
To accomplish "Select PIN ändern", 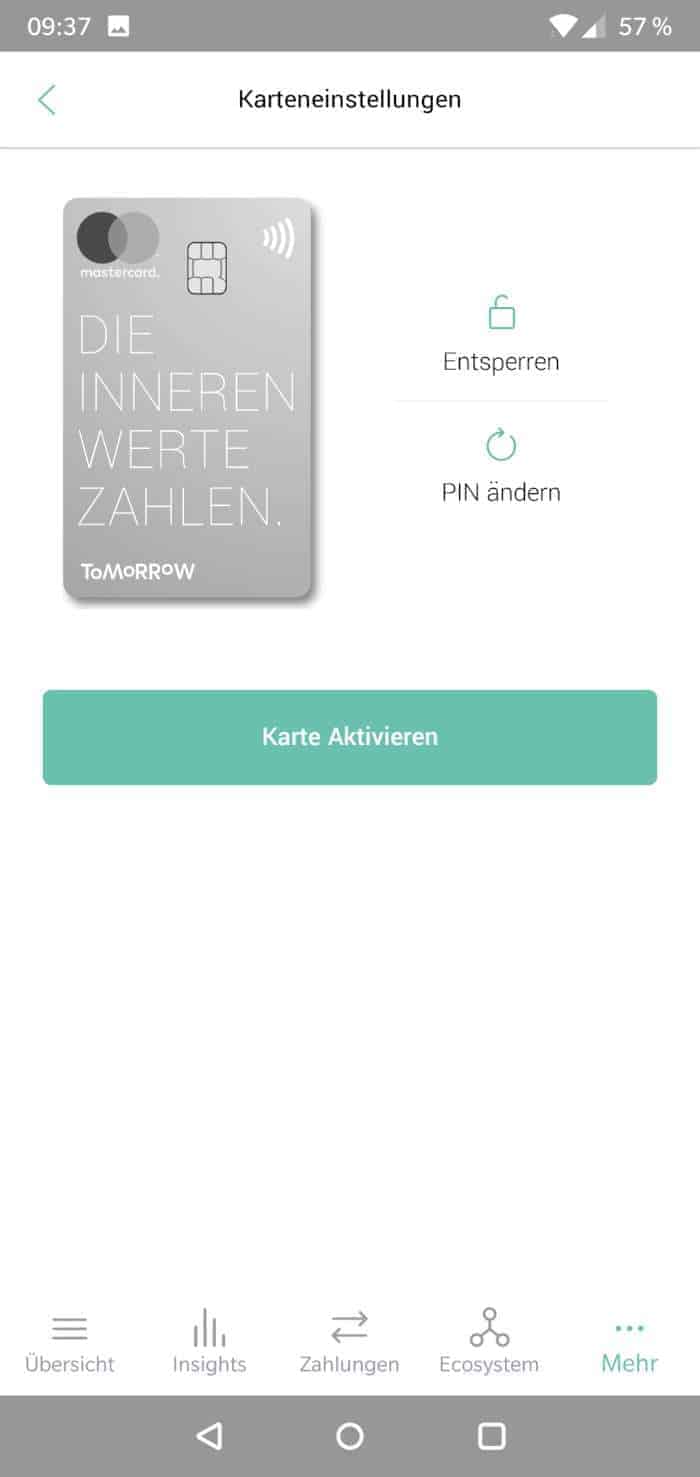I will click(x=501, y=466).
